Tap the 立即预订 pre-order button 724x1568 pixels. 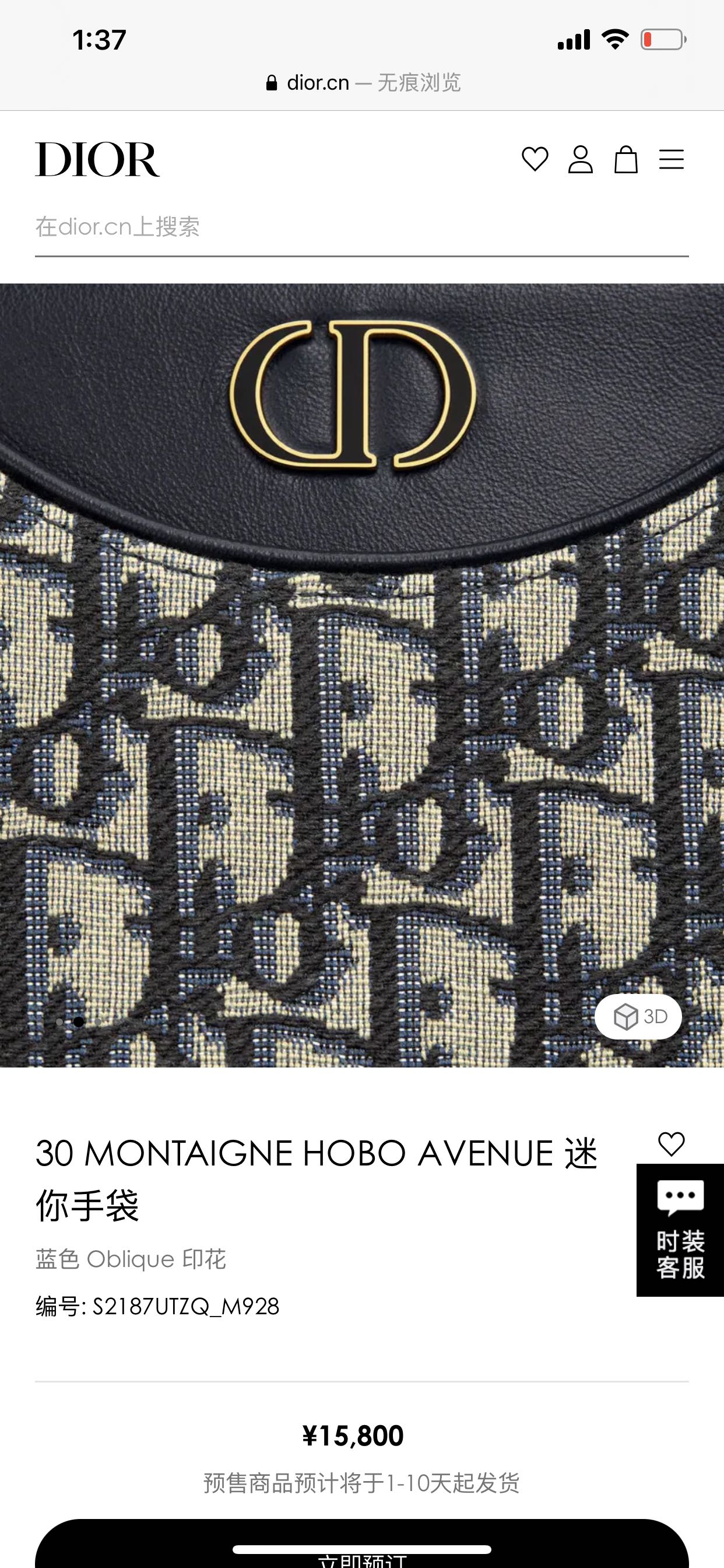[x=361, y=1549]
